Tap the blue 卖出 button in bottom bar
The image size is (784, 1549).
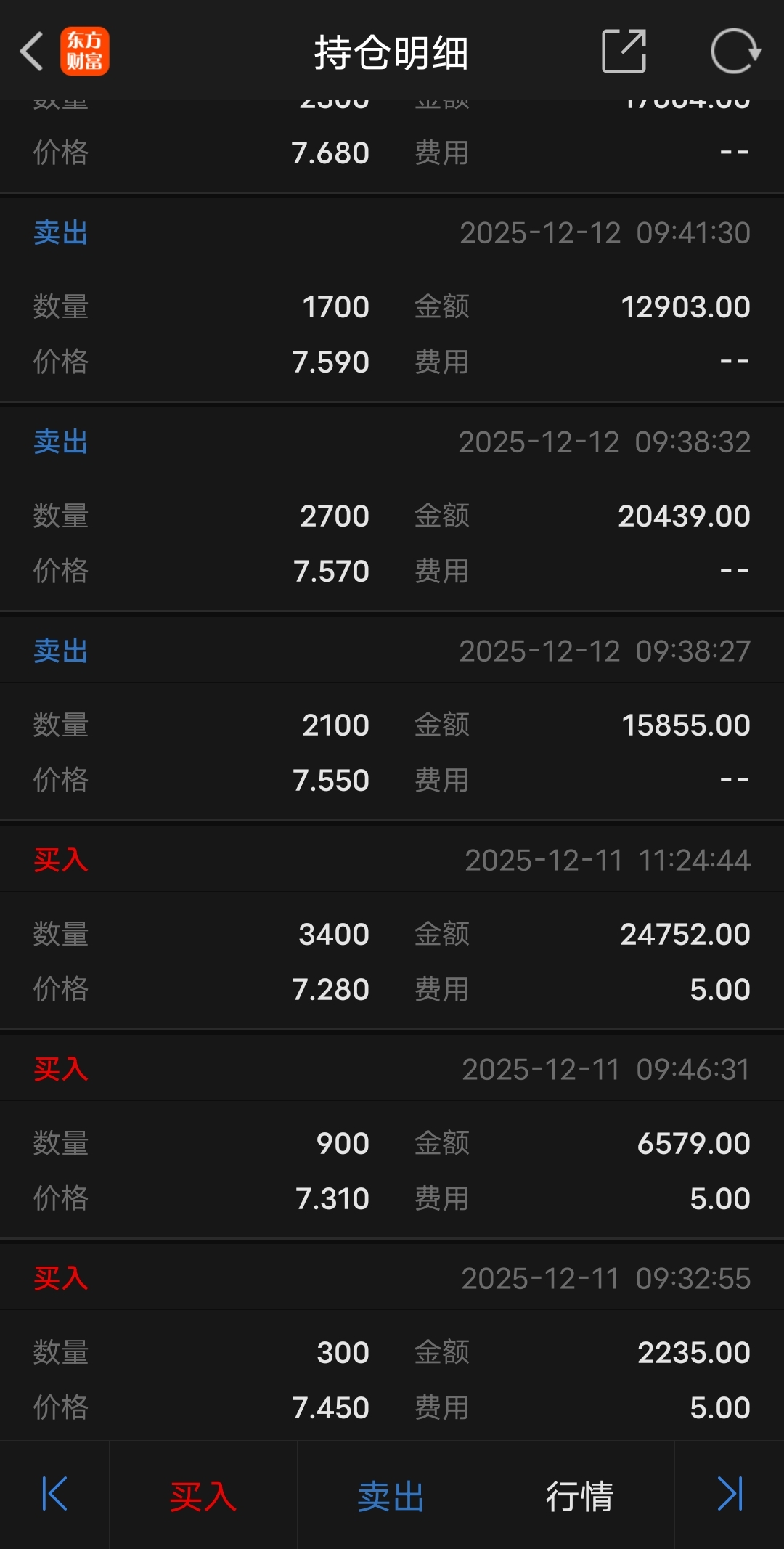(x=391, y=1496)
